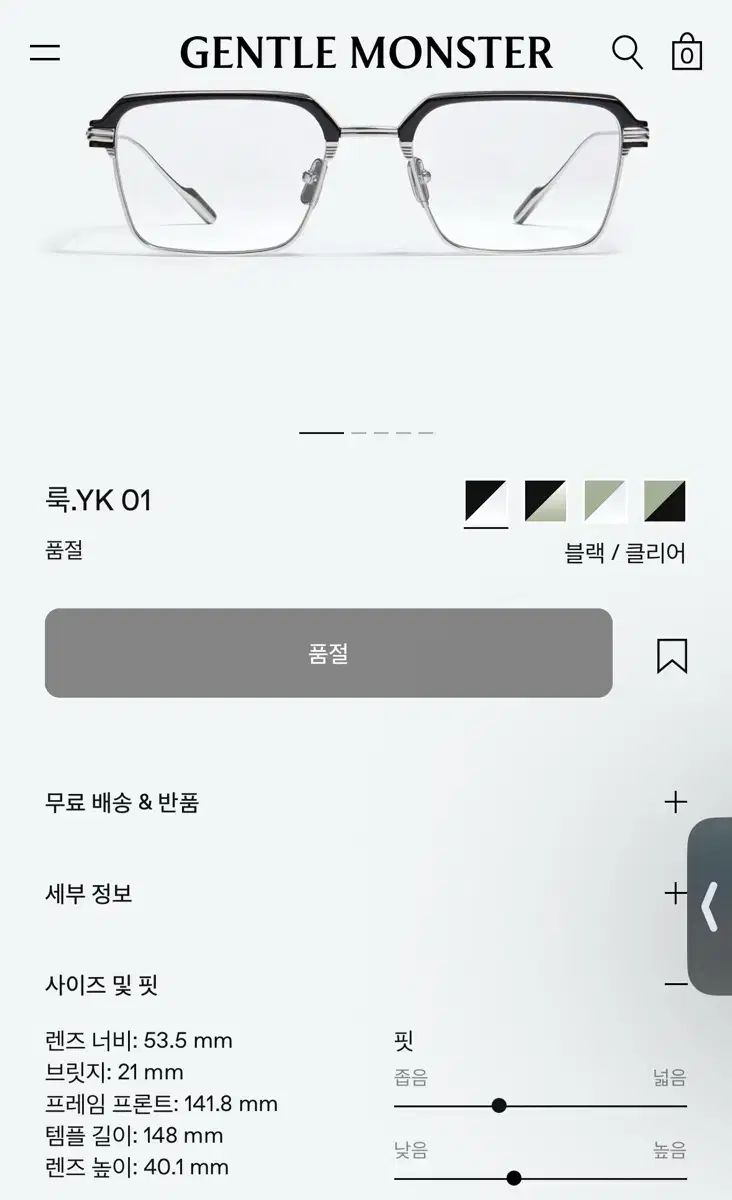Tap the gray 품절 sold-out button
The height and width of the screenshot is (1200, 732).
tap(328, 653)
